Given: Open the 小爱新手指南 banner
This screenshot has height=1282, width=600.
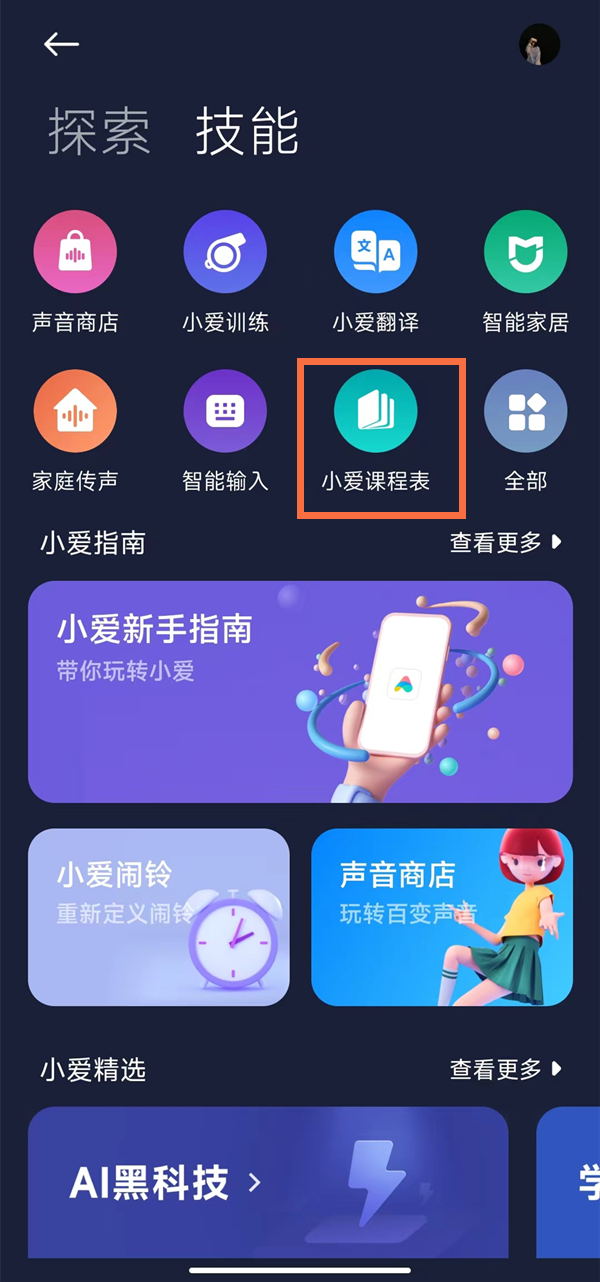Looking at the screenshot, I should 300,691.
